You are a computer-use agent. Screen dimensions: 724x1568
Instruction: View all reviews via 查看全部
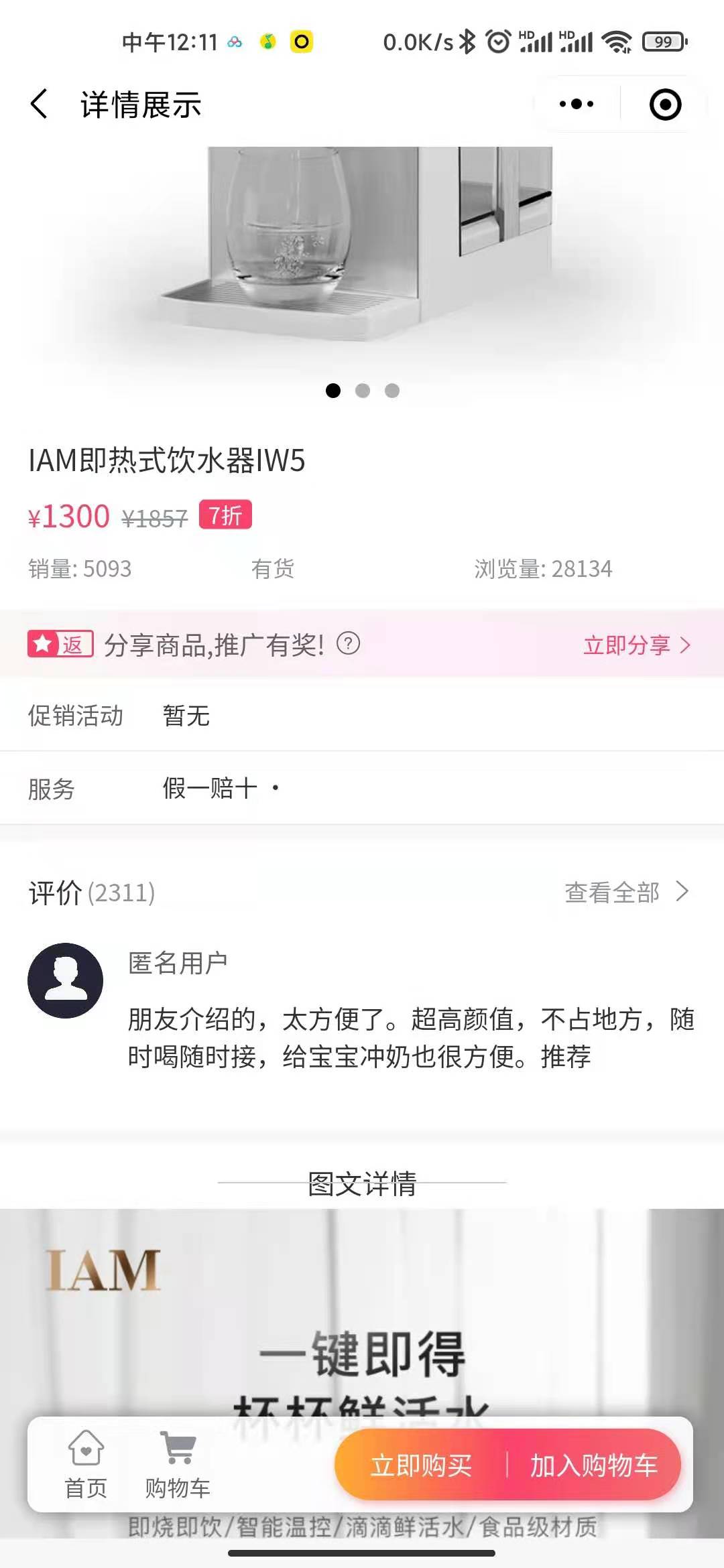[625, 893]
